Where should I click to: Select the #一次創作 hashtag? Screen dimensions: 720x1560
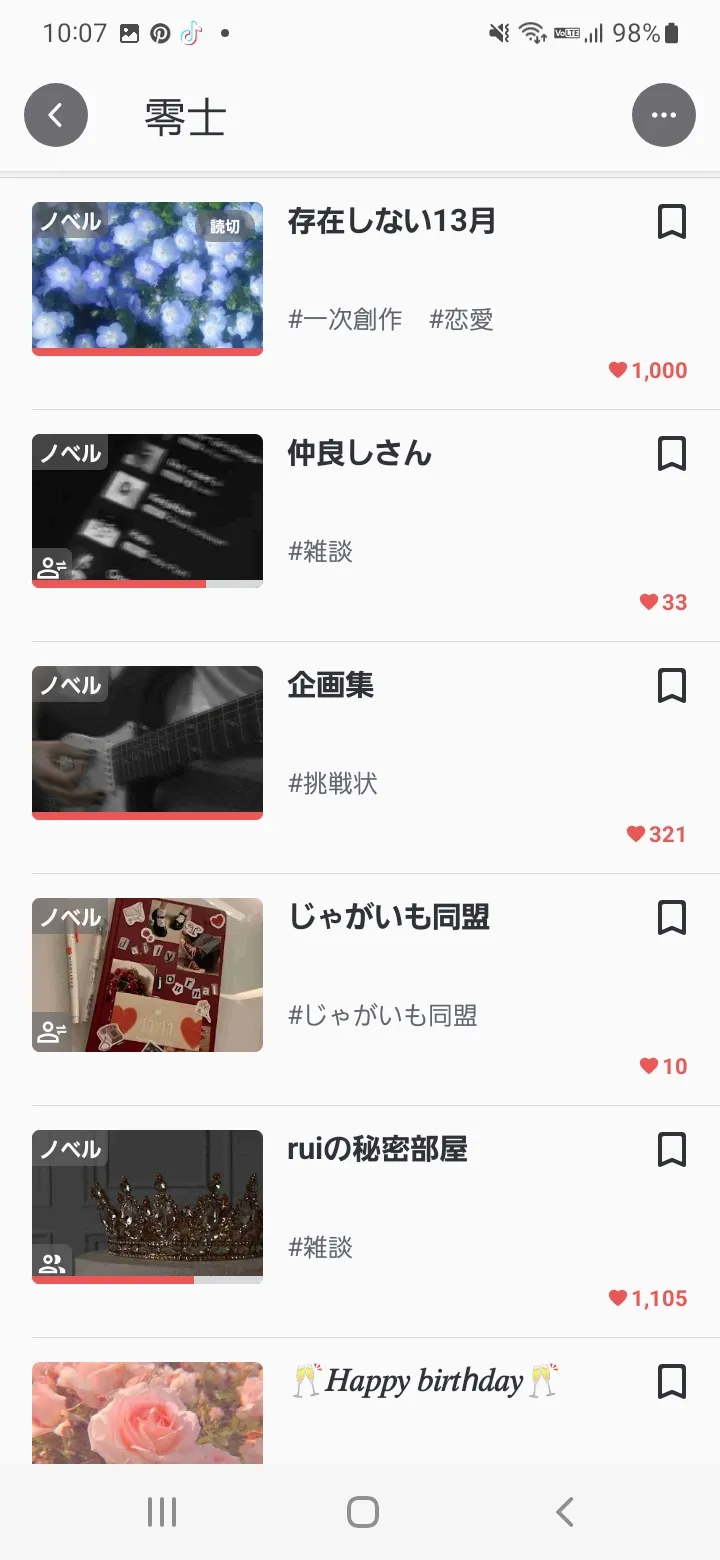click(x=345, y=320)
